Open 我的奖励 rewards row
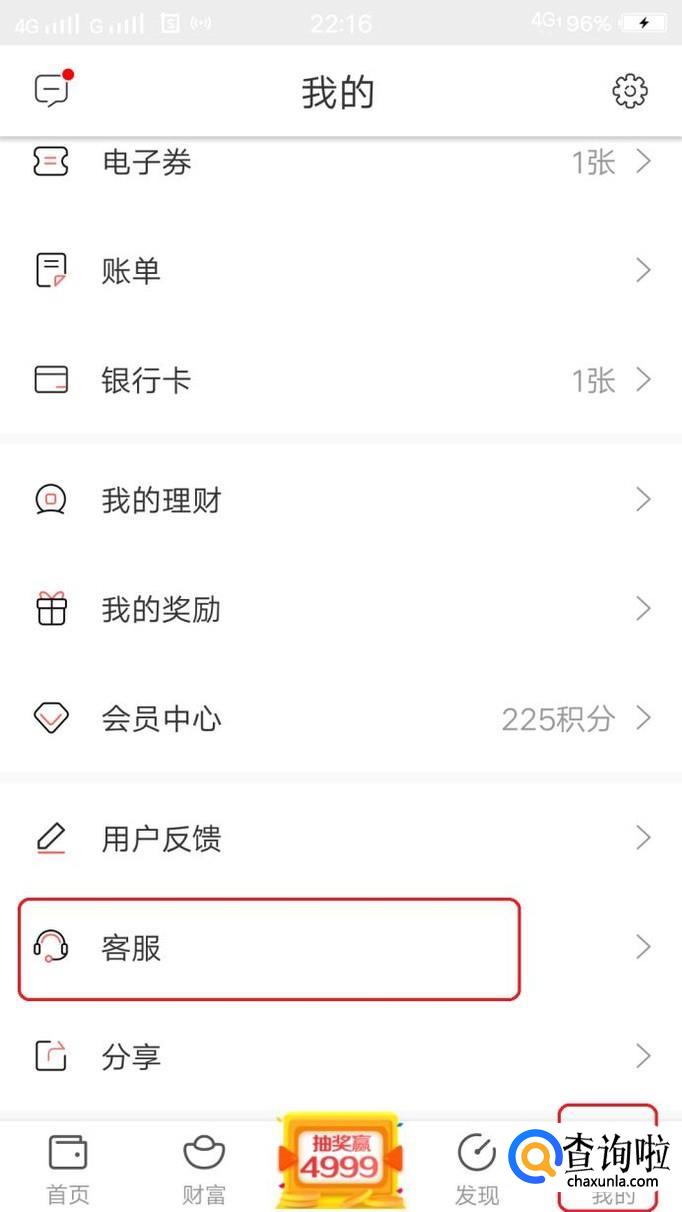Image resolution: width=682 pixels, height=1212 pixels. tap(340, 609)
